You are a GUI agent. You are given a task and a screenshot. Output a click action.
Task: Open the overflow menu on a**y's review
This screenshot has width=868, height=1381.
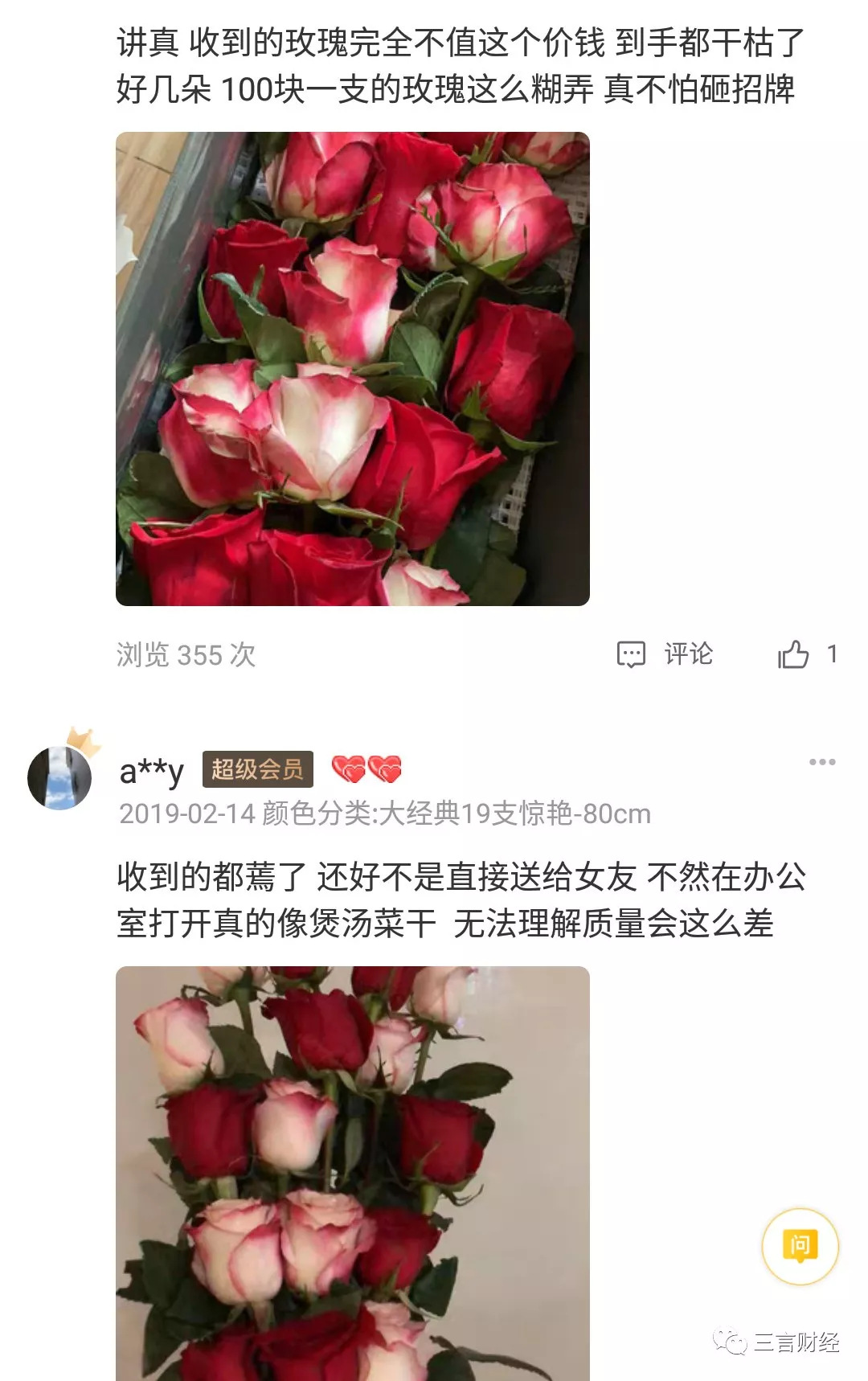coord(821,761)
